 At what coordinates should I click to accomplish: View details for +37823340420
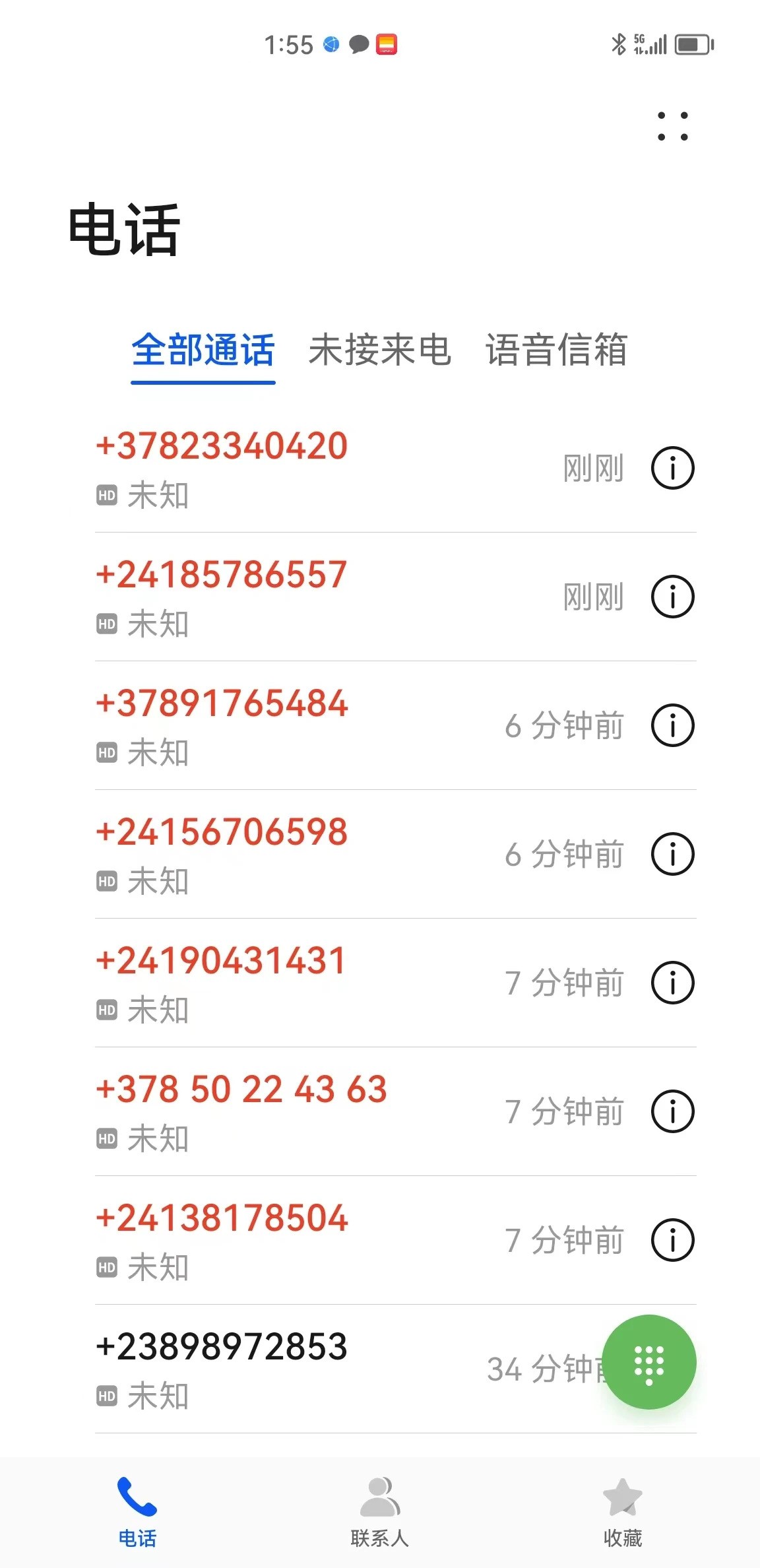(x=672, y=469)
